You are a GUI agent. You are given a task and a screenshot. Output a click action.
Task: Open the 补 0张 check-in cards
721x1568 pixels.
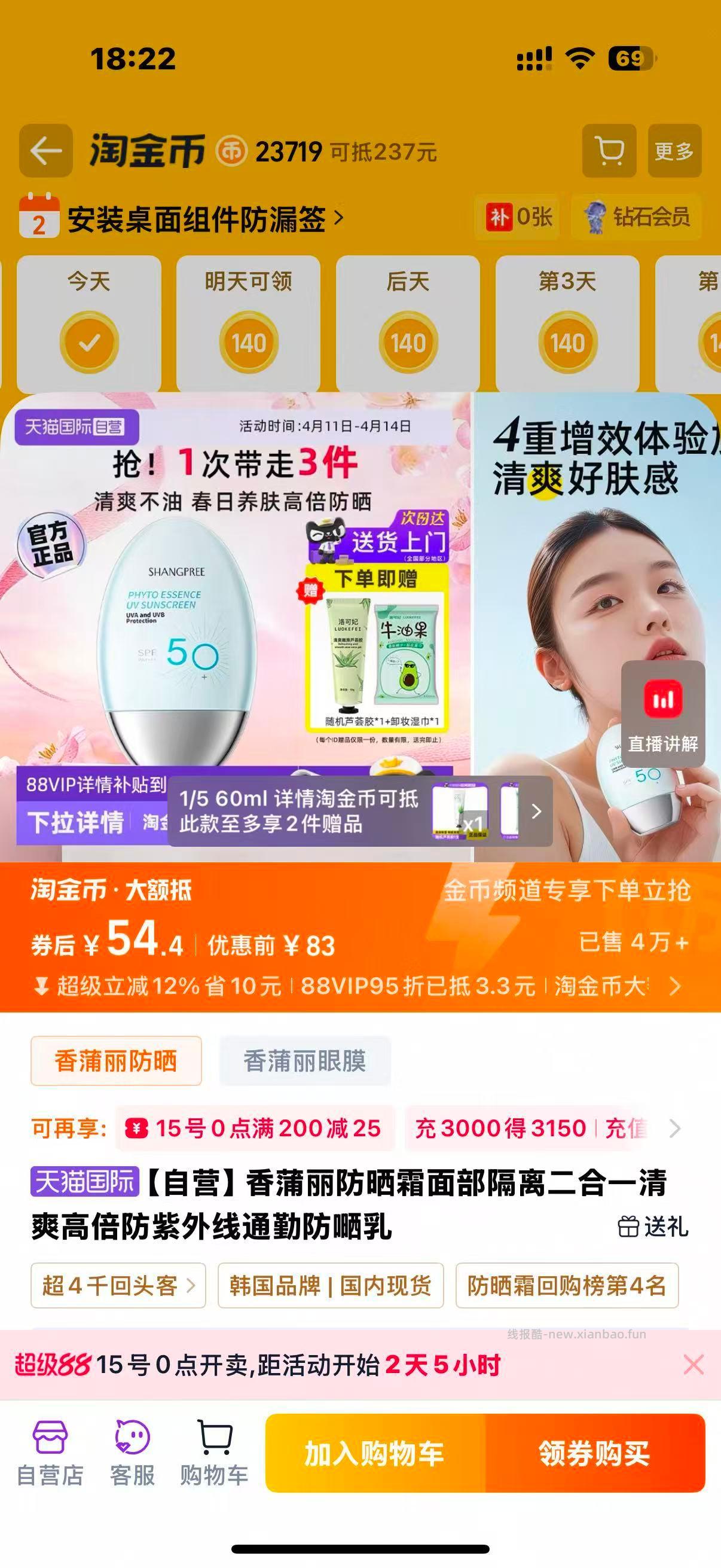tap(519, 216)
